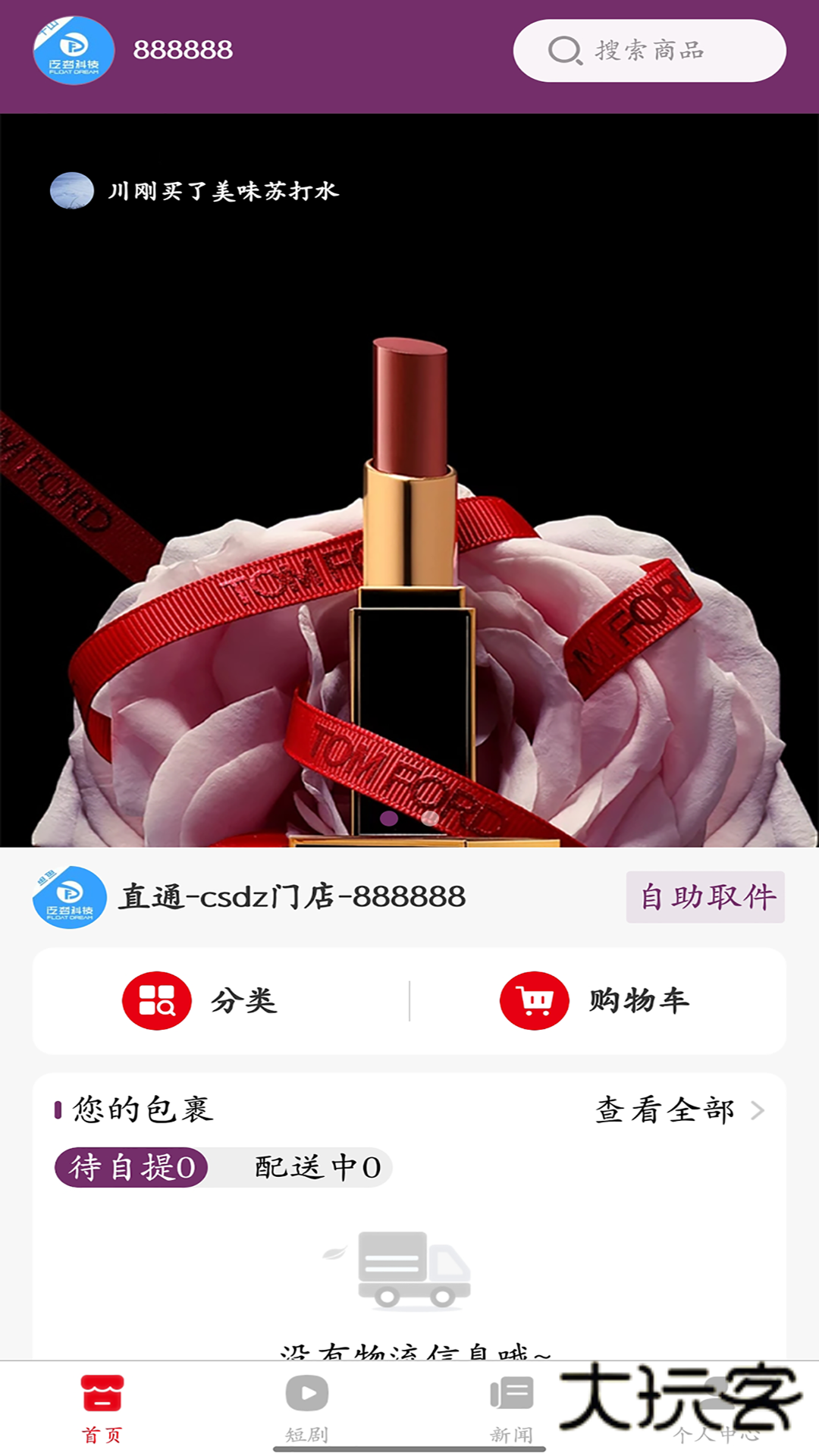This screenshot has height=1456, width=819.
Task: Tap the 888888 store avatar at top
Action: point(74,51)
